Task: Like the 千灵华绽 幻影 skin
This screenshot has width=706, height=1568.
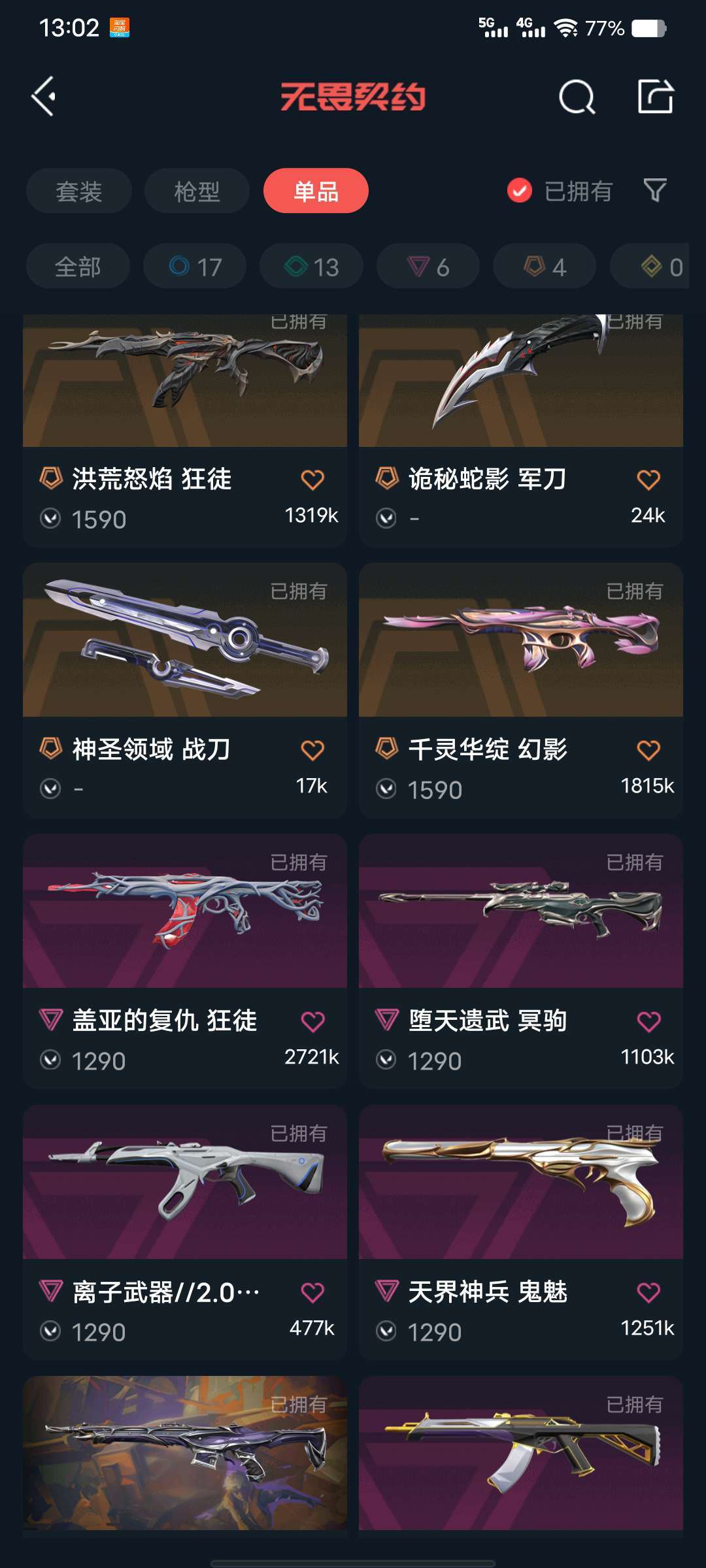Action: coord(648,750)
